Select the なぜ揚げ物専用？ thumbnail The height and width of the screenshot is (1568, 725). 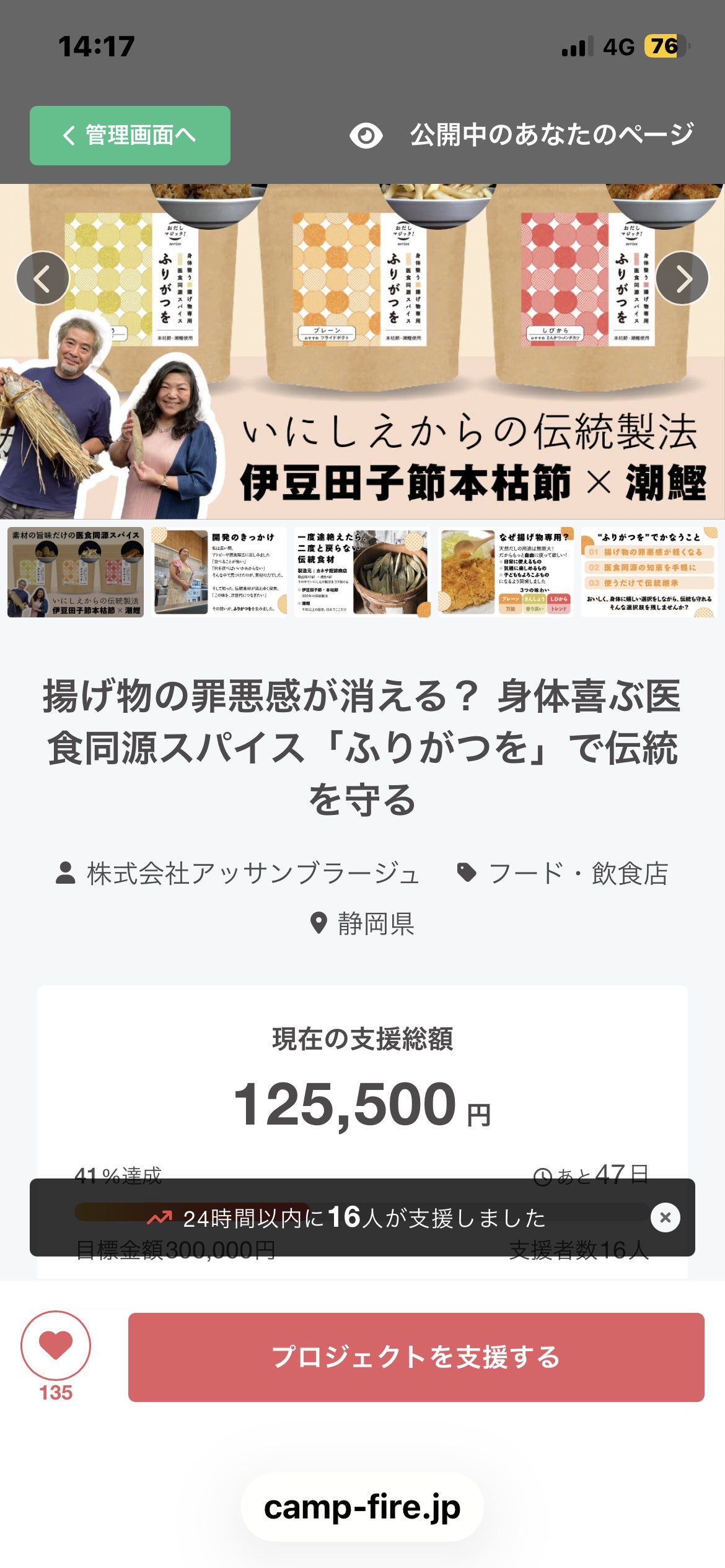pos(506,572)
